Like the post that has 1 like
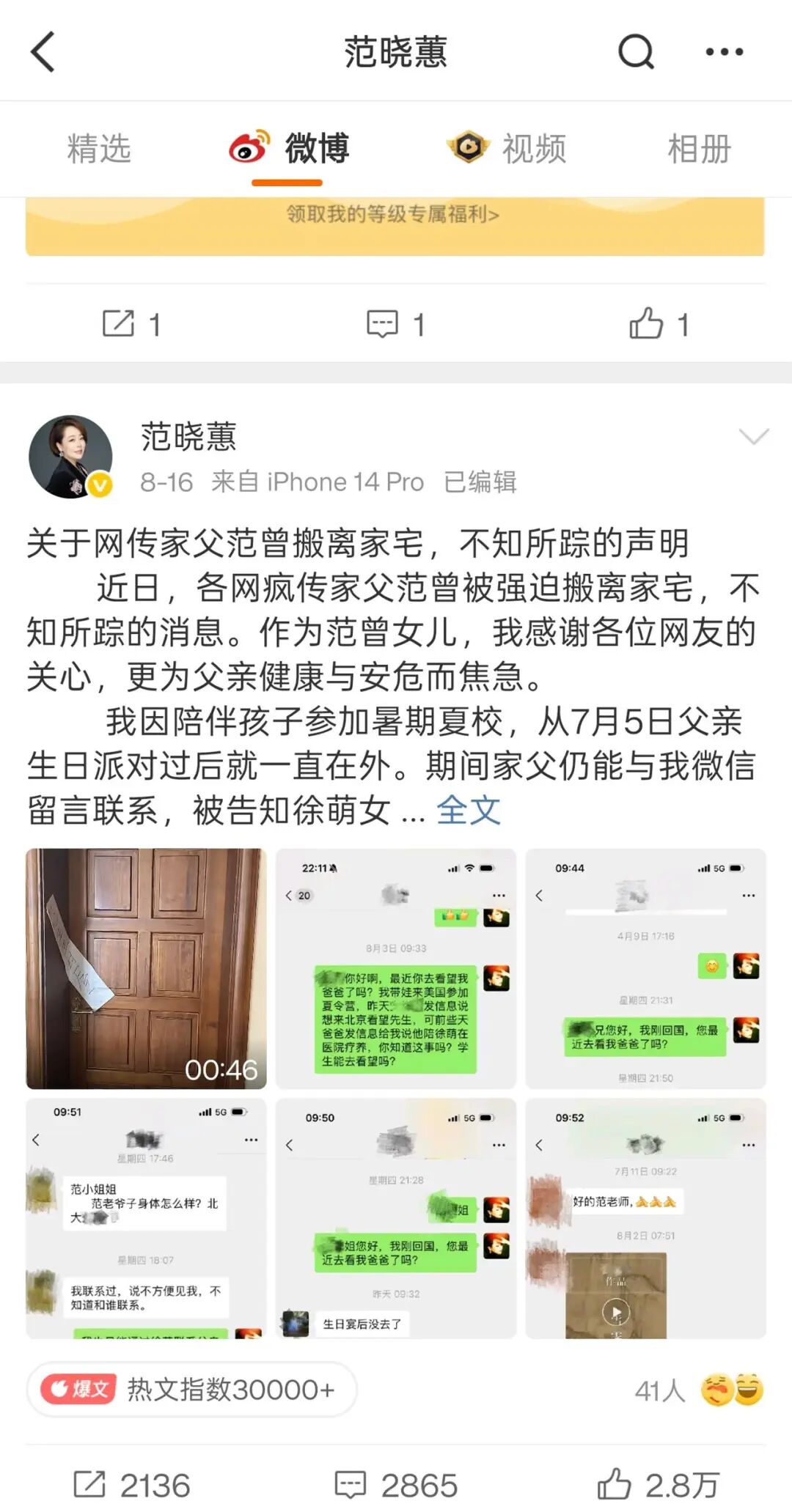This screenshot has width=792, height=1512. pos(659,324)
